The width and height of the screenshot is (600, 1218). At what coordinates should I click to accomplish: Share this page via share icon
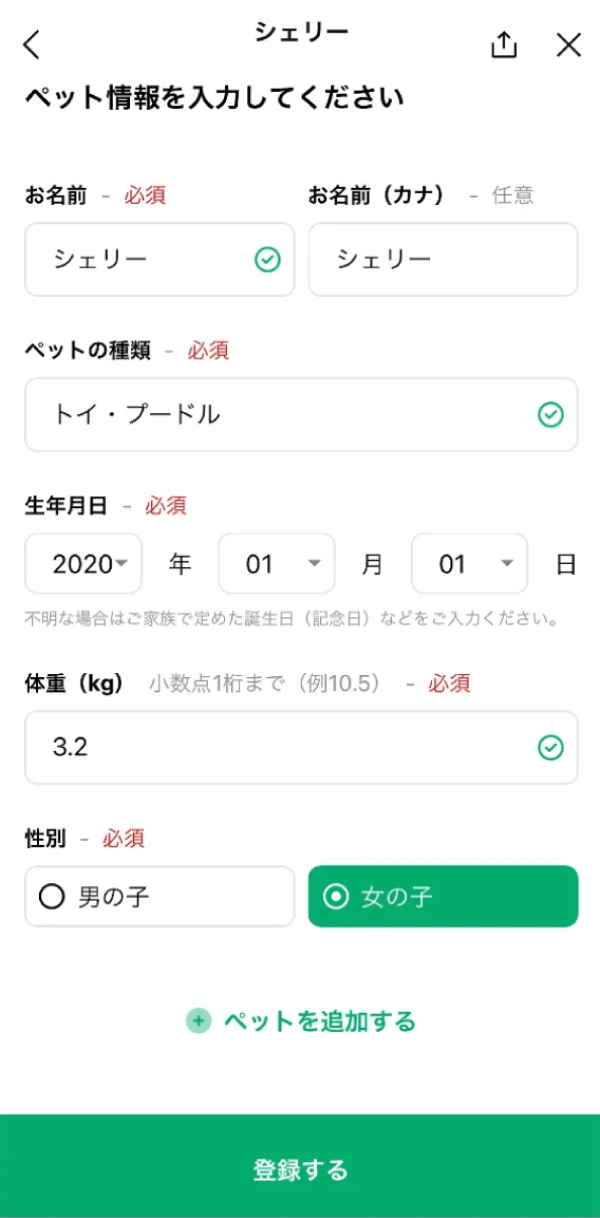pos(504,45)
